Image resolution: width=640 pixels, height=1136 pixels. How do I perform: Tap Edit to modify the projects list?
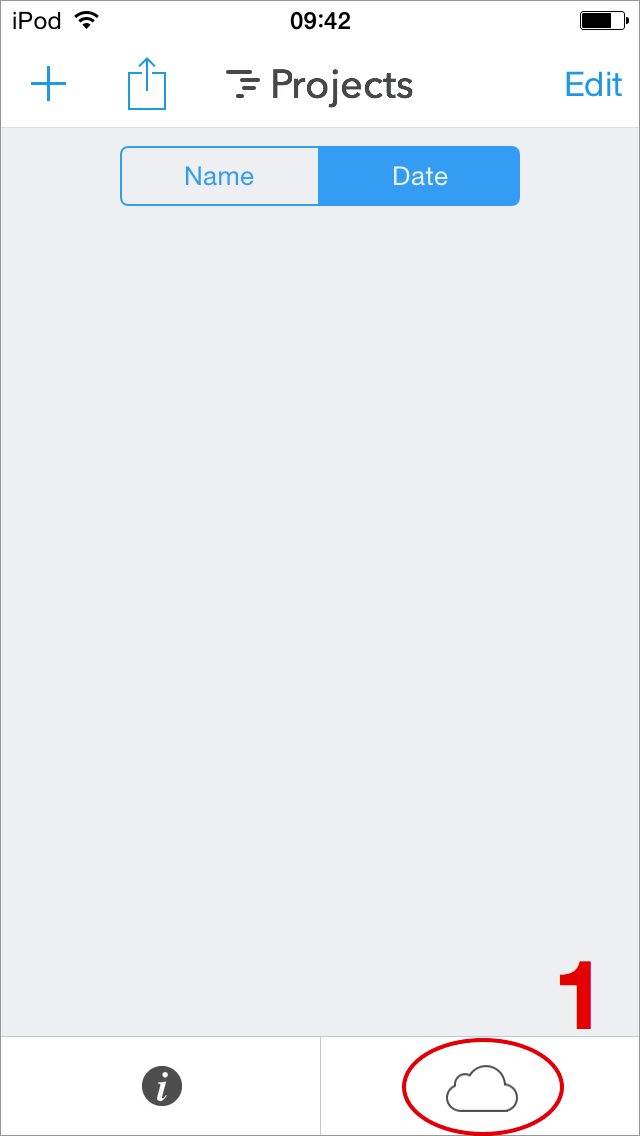coord(593,85)
